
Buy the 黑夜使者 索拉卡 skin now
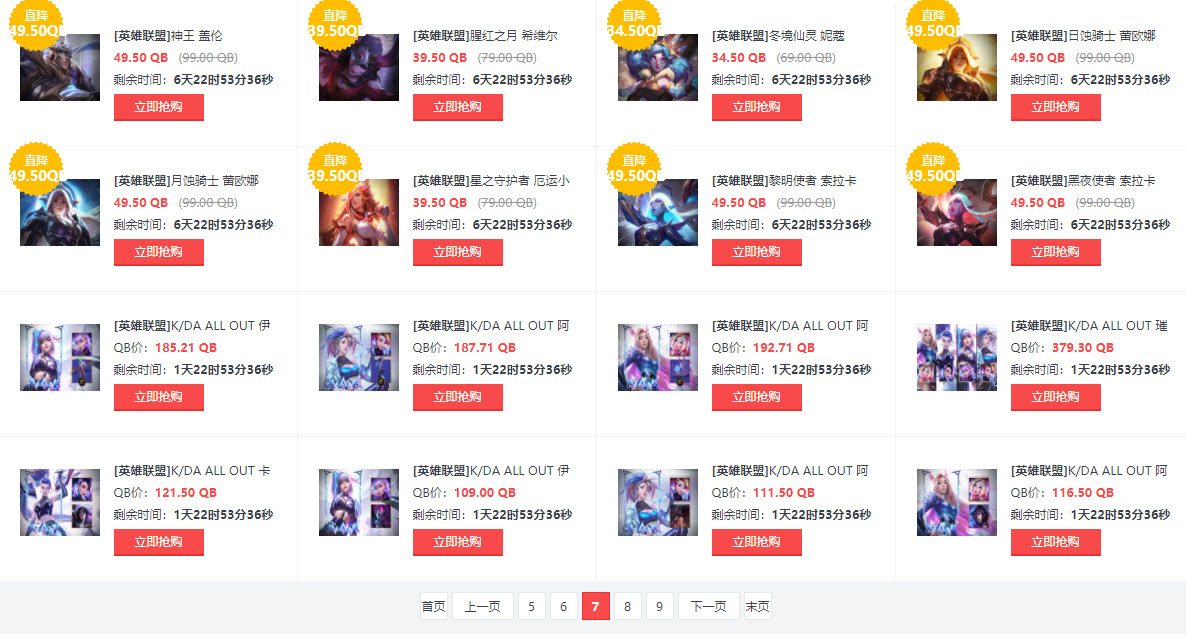1055,252
